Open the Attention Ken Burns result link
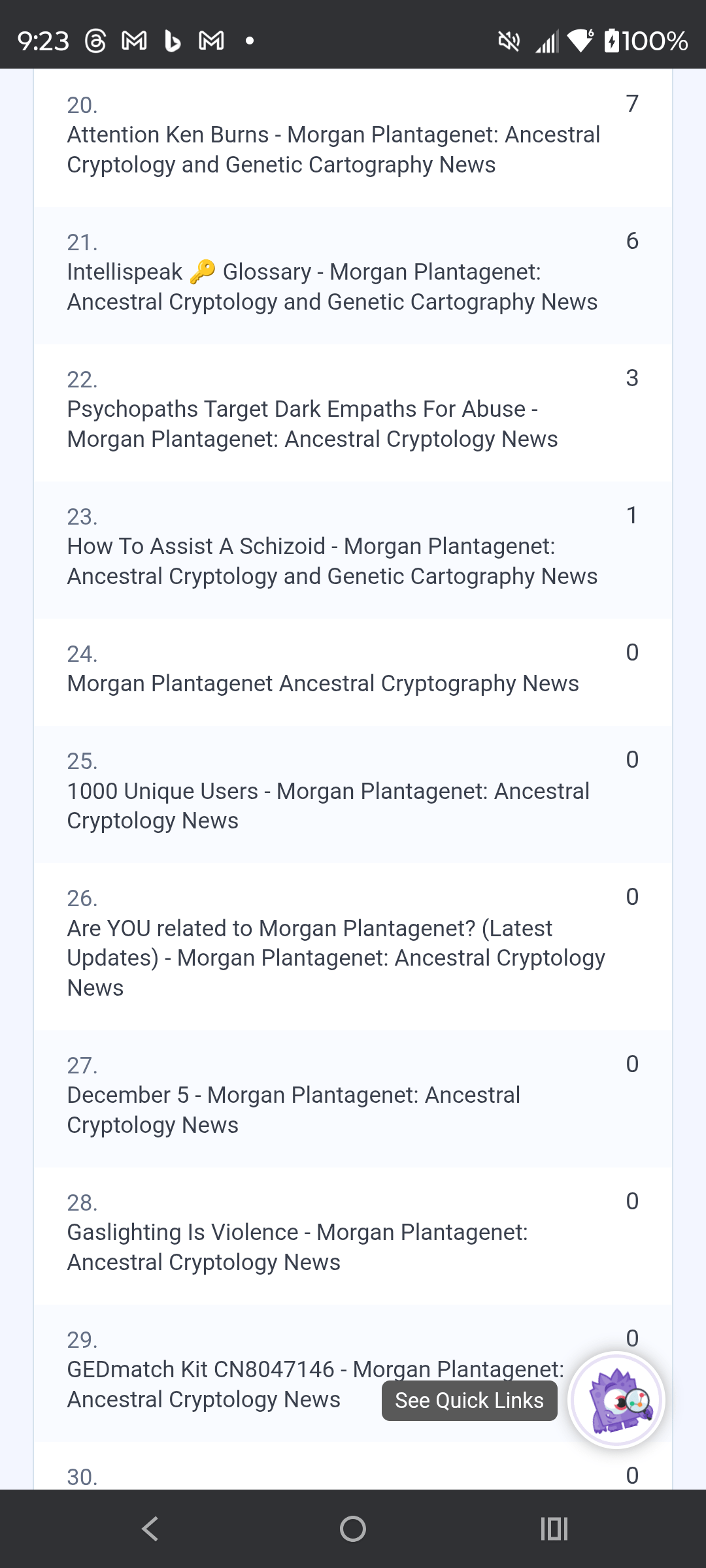Viewport: 706px width, 1568px height. [x=333, y=149]
